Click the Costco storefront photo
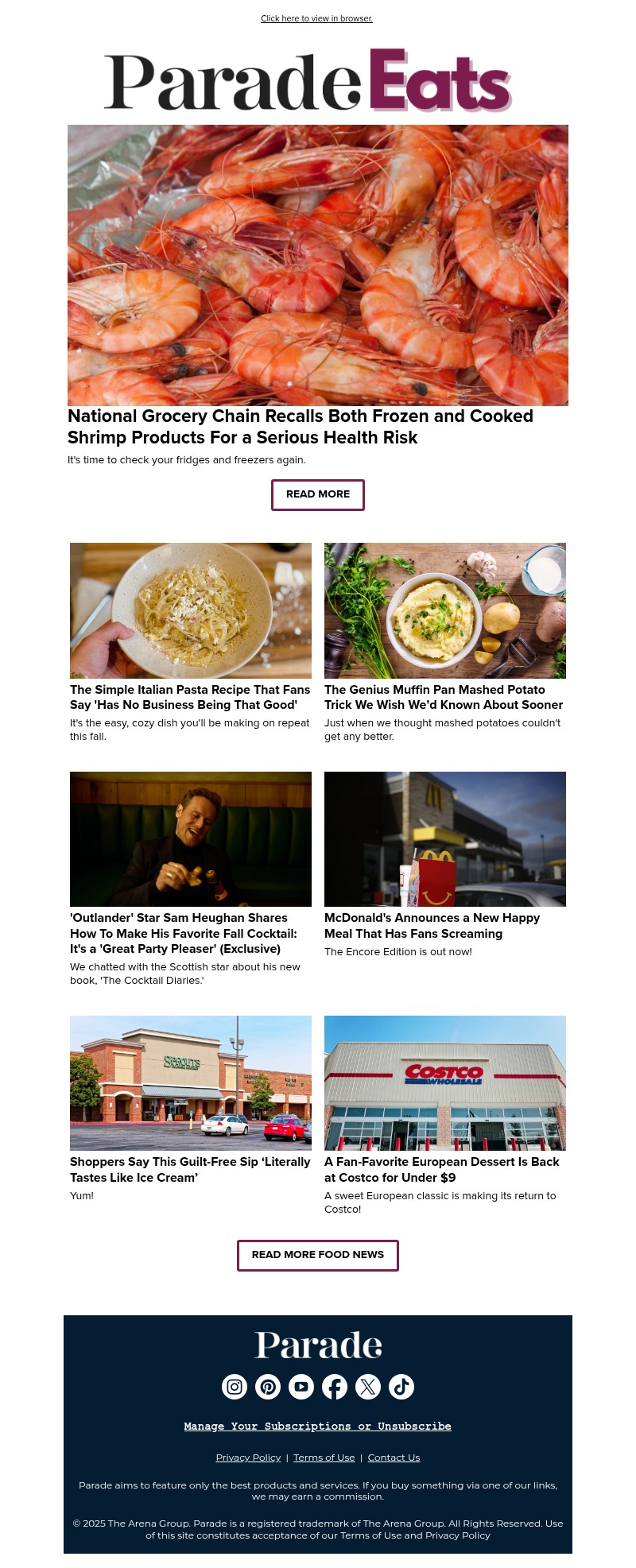 coord(444,1082)
